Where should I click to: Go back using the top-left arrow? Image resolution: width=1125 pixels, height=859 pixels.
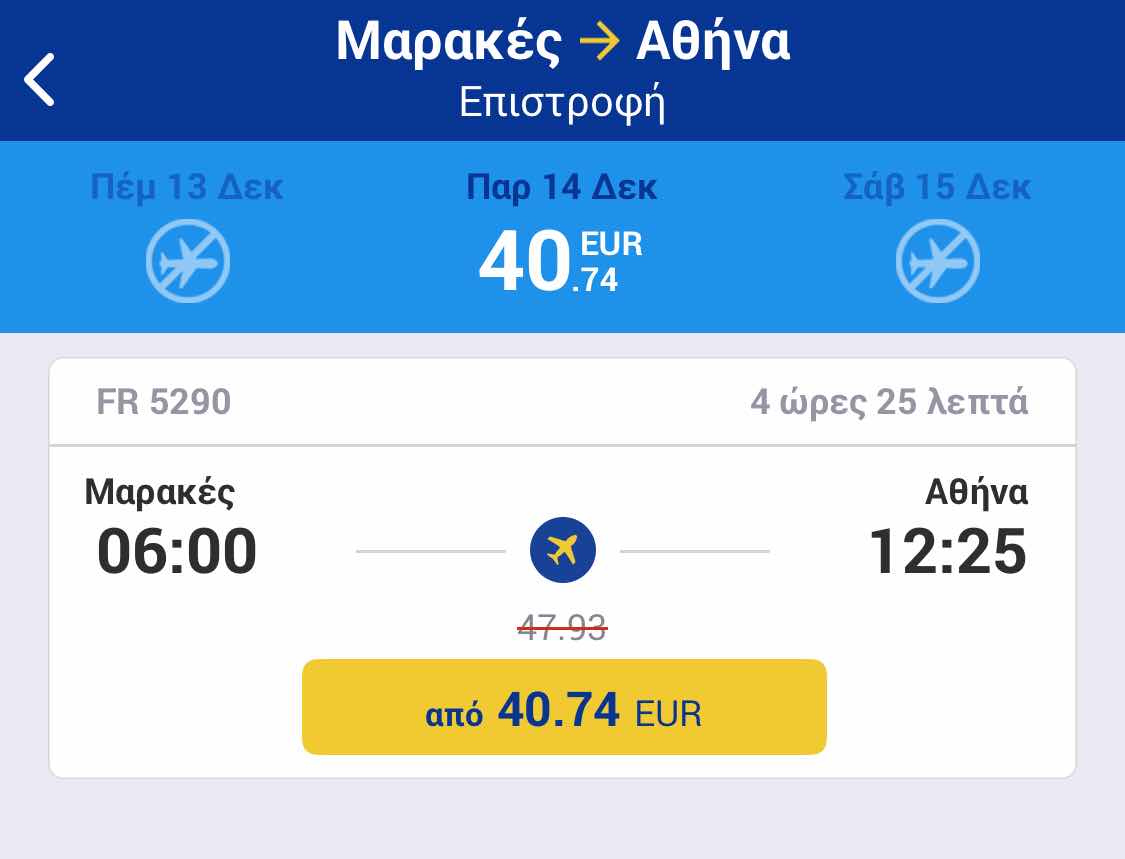(x=40, y=80)
